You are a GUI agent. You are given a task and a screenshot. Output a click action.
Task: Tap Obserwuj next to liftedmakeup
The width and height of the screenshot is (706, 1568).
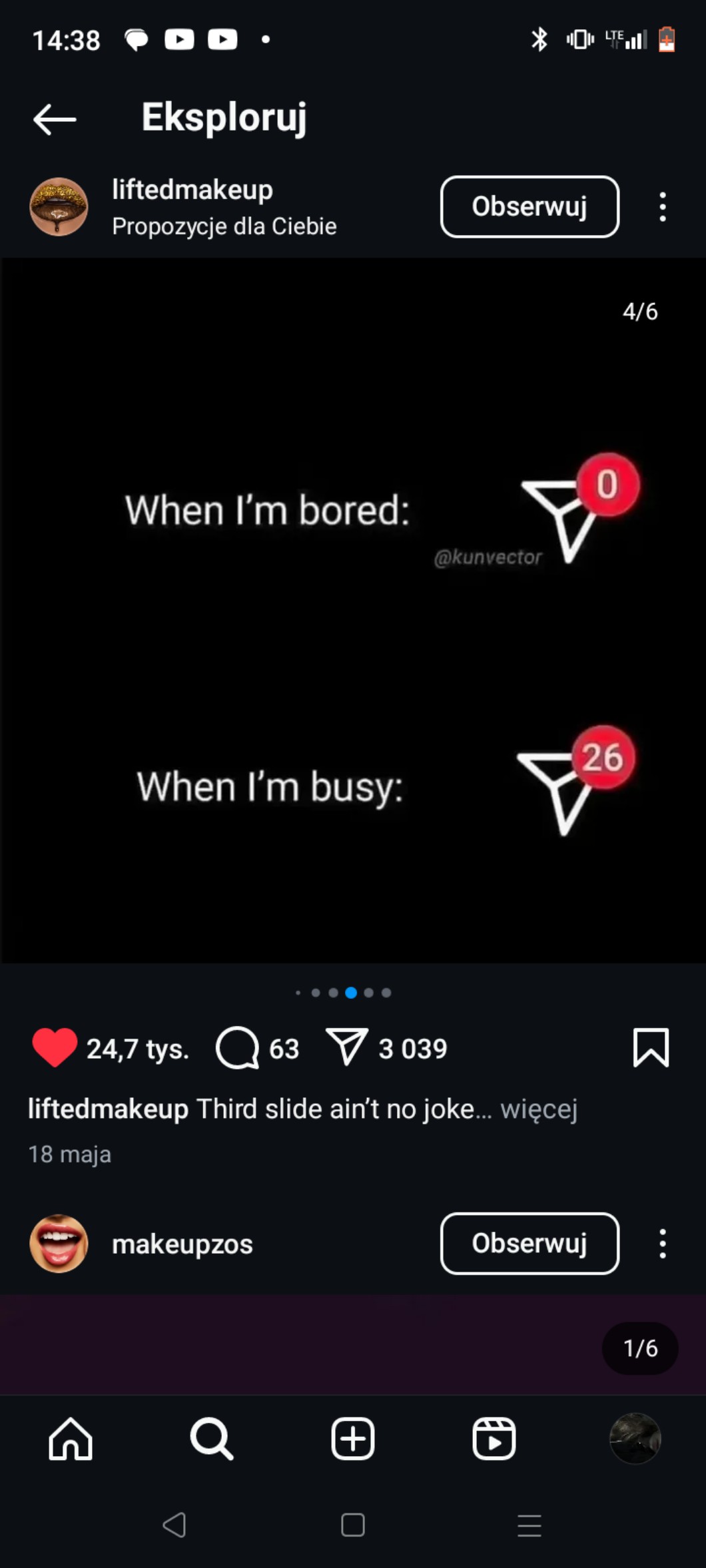[529, 206]
